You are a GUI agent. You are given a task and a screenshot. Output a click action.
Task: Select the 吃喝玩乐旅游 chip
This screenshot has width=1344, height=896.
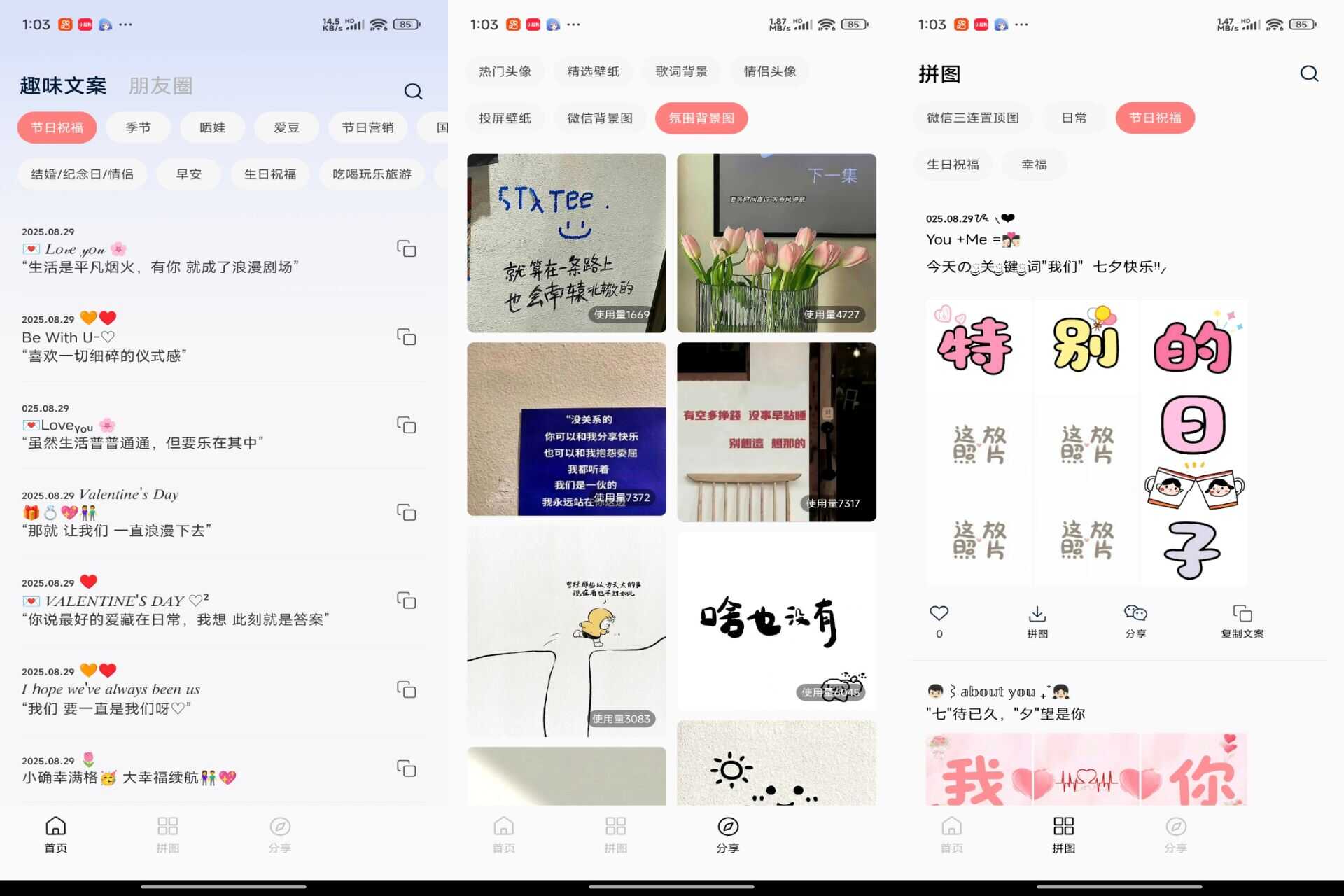(x=372, y=174)
